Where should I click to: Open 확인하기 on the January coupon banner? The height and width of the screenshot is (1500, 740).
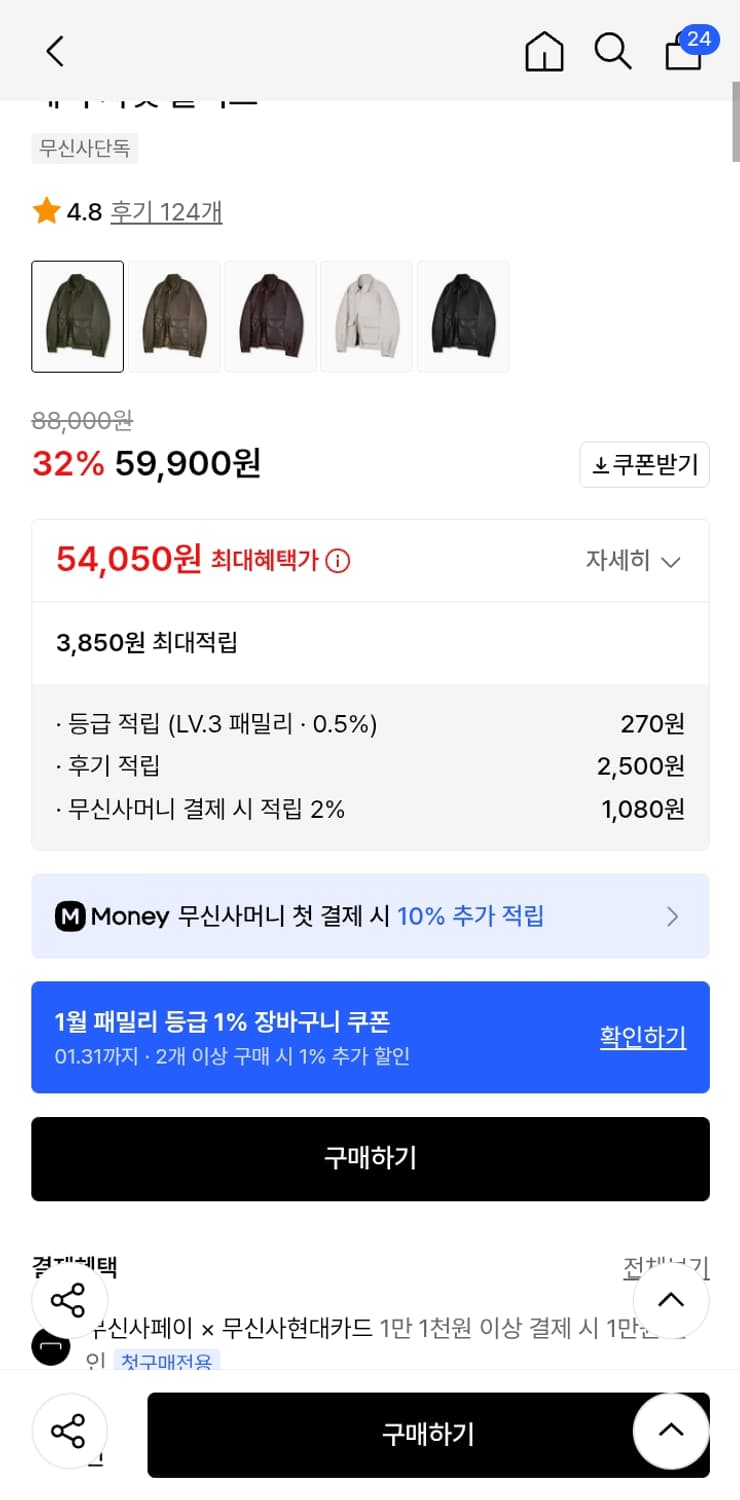[642, 1037]
